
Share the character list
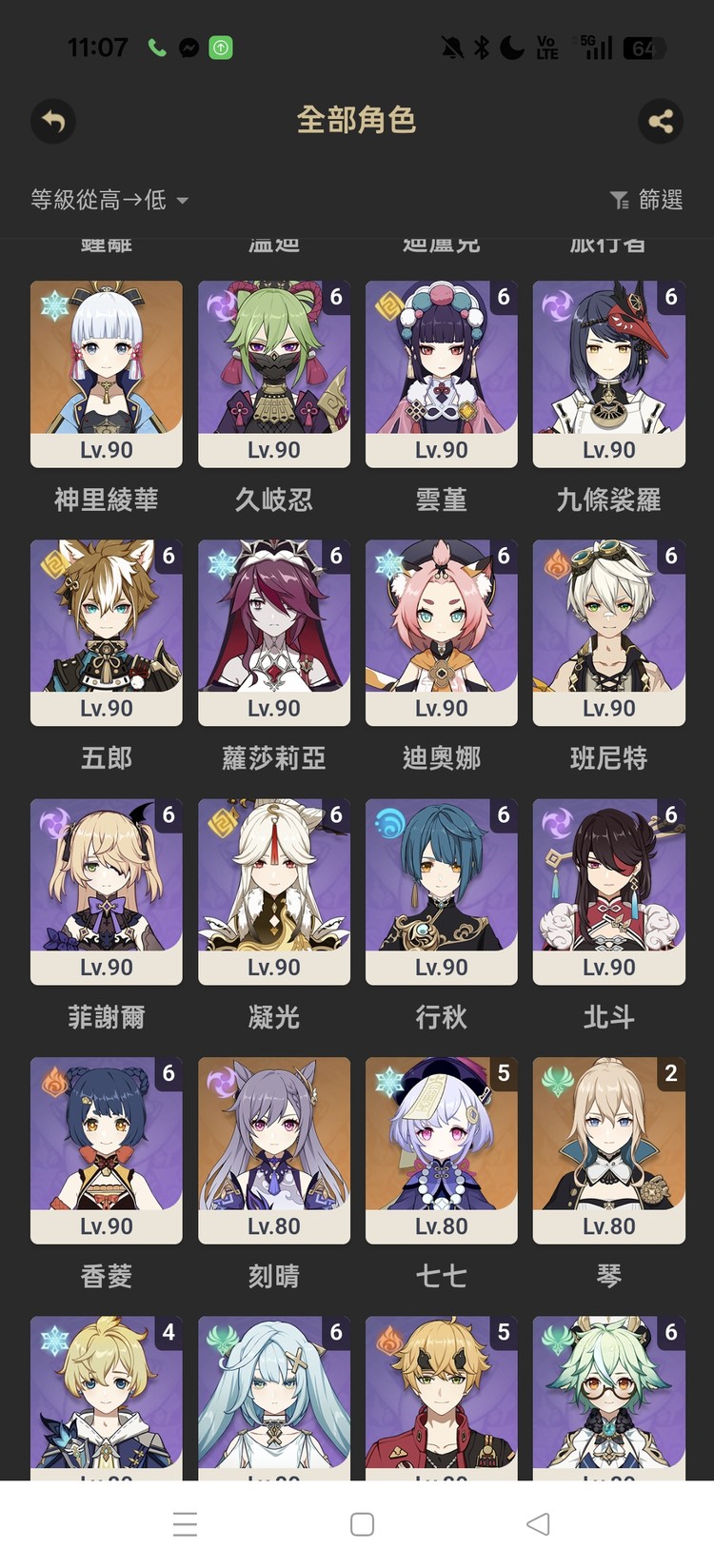tap(660, 122)
